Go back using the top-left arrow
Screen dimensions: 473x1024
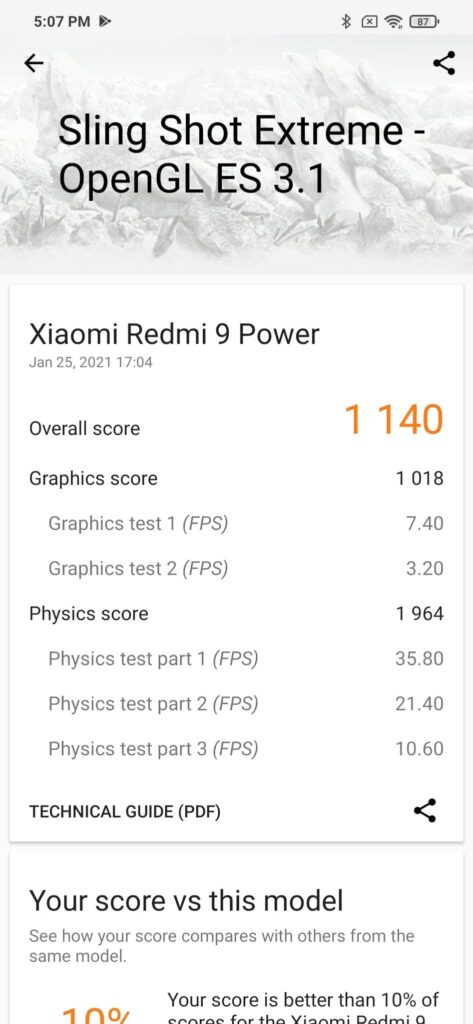point(34,63)
